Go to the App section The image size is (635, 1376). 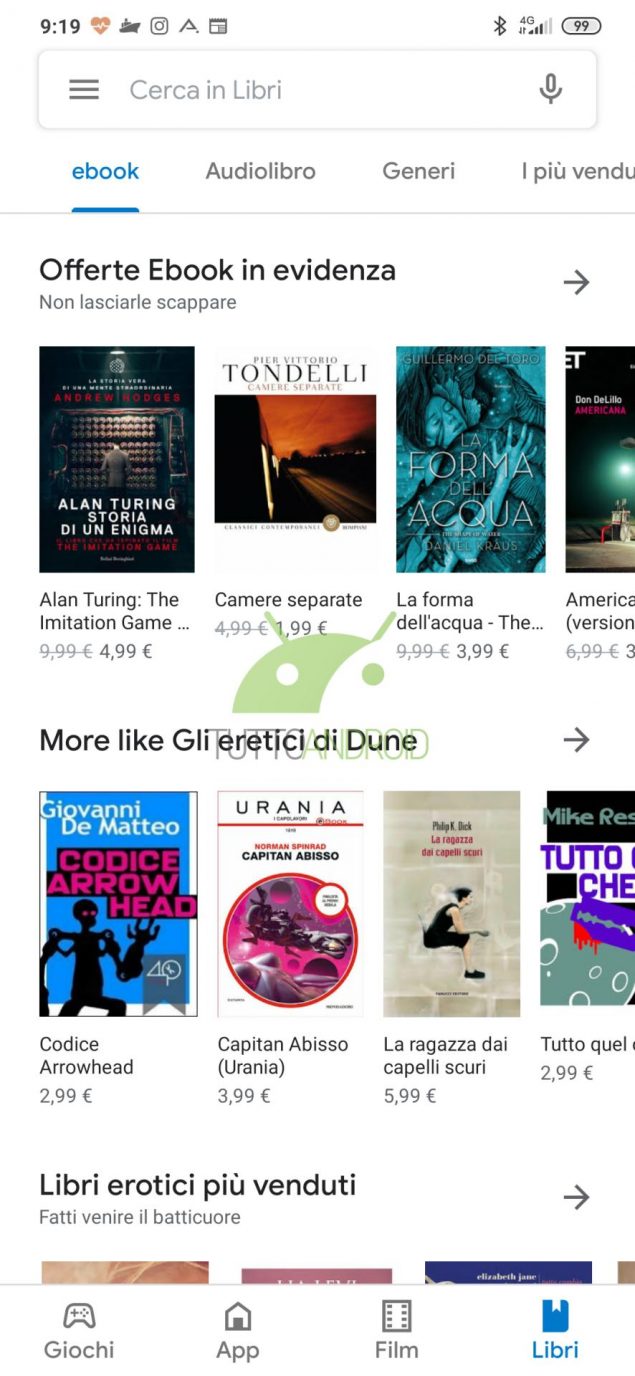pyautogui.click(x=238, y=1331)
